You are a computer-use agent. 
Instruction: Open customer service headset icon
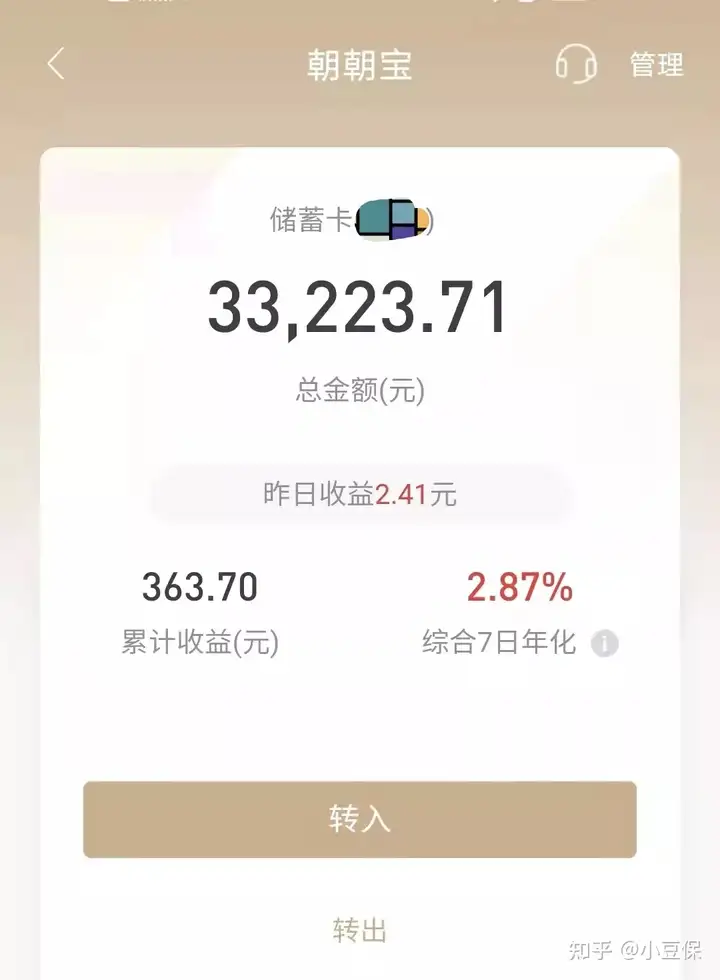pos(576,65)
